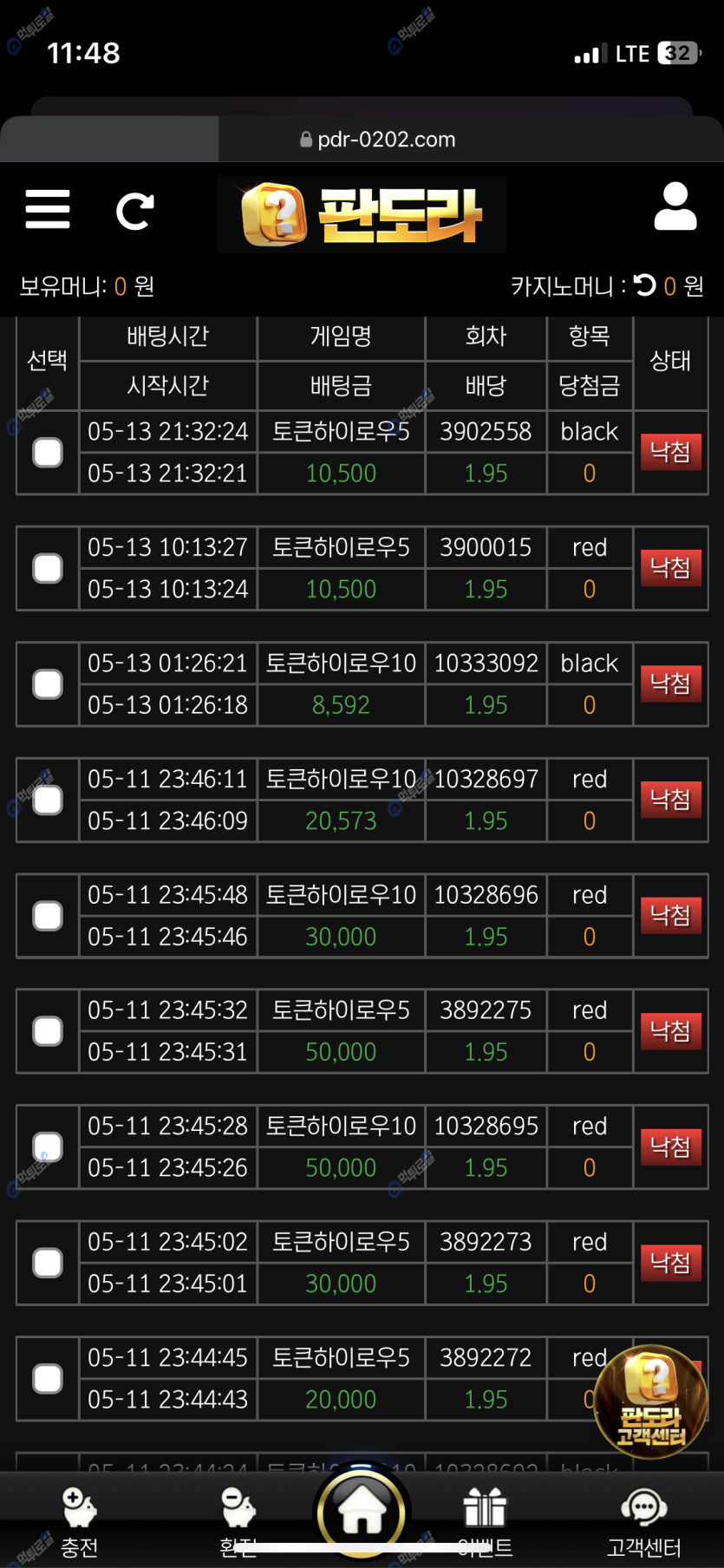Refresh the page with the reload icon
Screen dimensions: 724x1568
(x=135, y=211)
